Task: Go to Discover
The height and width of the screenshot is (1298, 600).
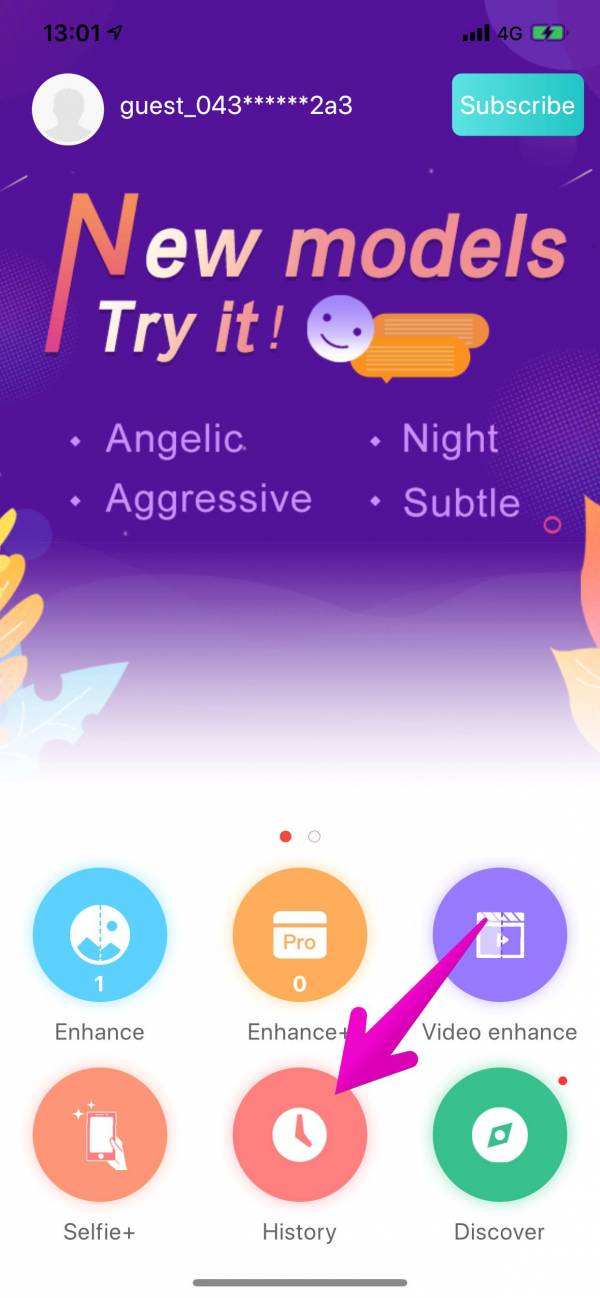Action: tap(499, 1134)
